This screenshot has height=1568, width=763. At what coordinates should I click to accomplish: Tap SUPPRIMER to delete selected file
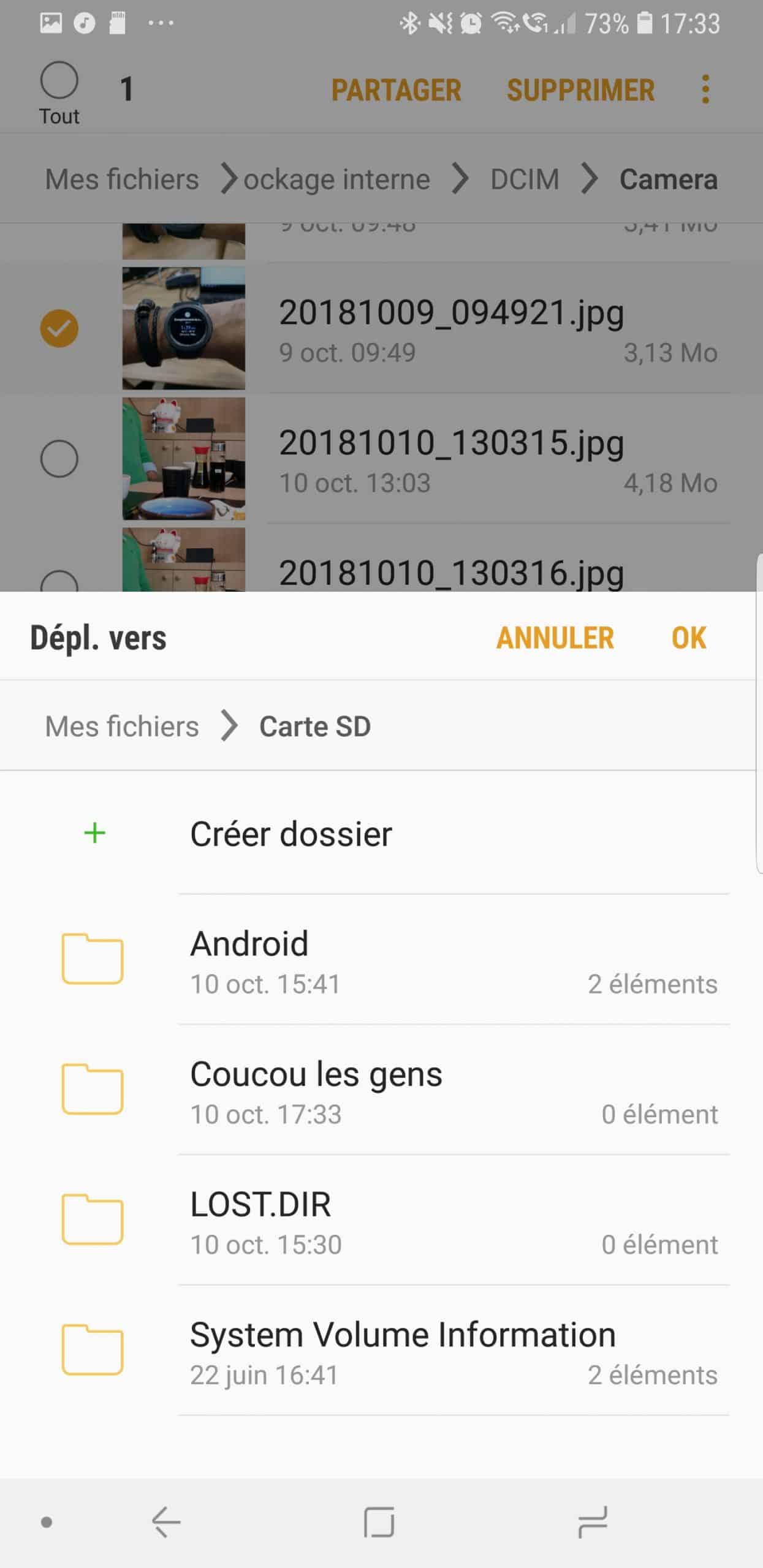[x=580, y=90]
